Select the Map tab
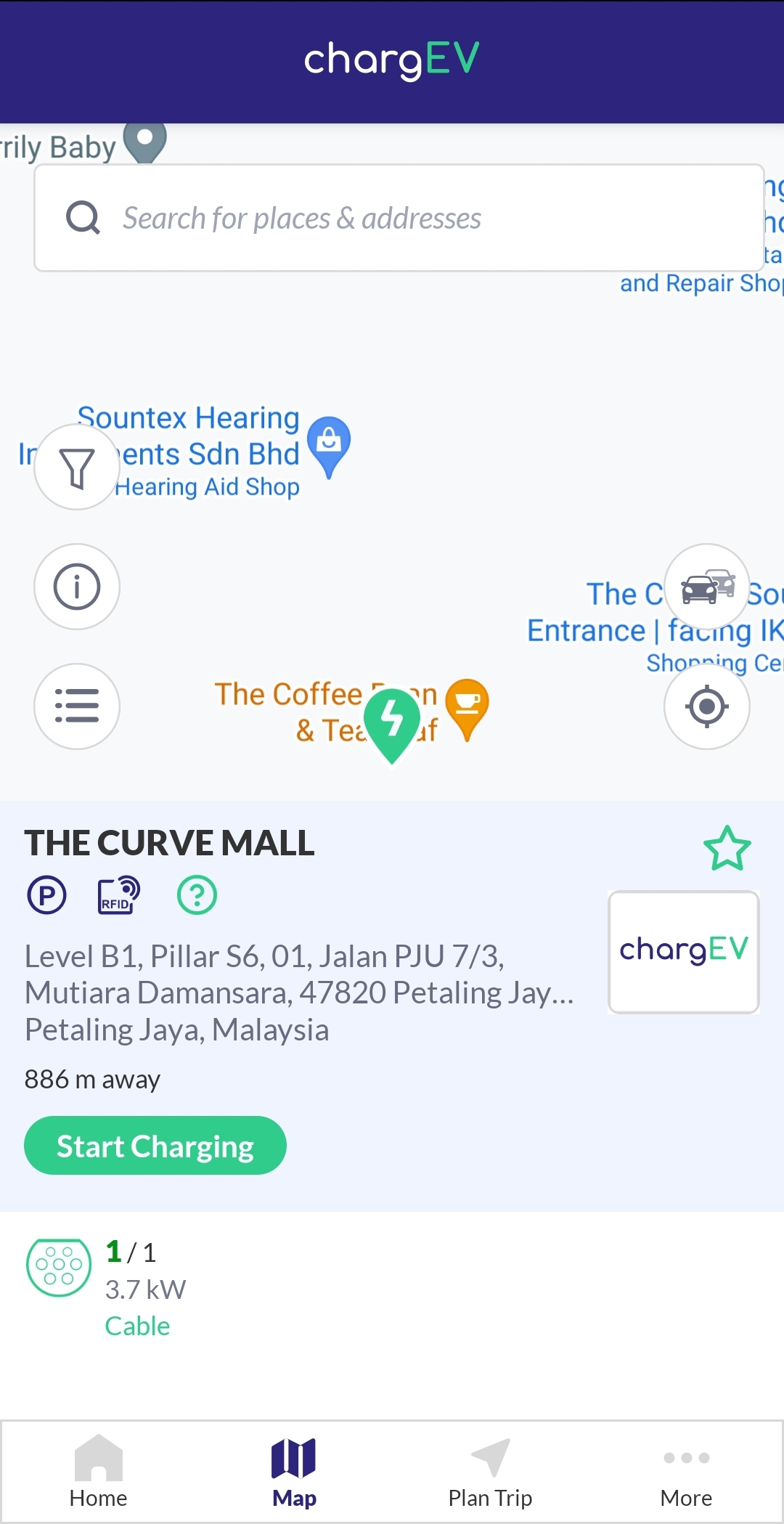Image resolution: width=784 pixels, height=1524 pixels. click(x=294, y=1472)
